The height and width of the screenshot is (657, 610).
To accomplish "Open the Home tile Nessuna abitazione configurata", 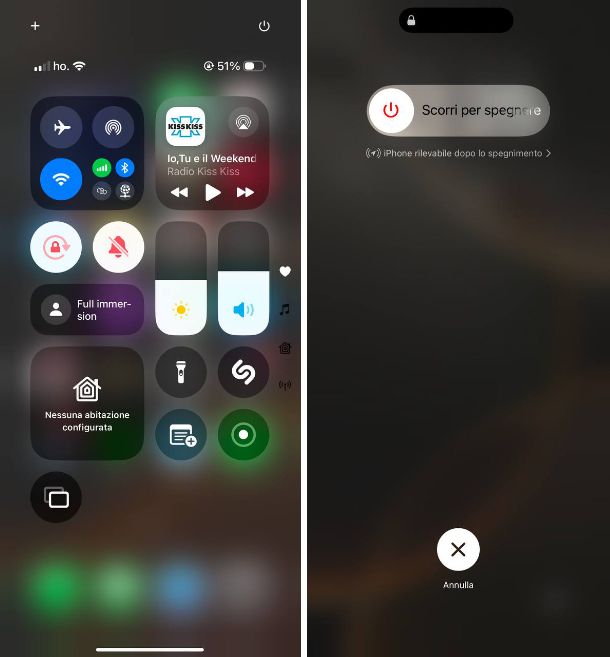I will tap(87, 403).
